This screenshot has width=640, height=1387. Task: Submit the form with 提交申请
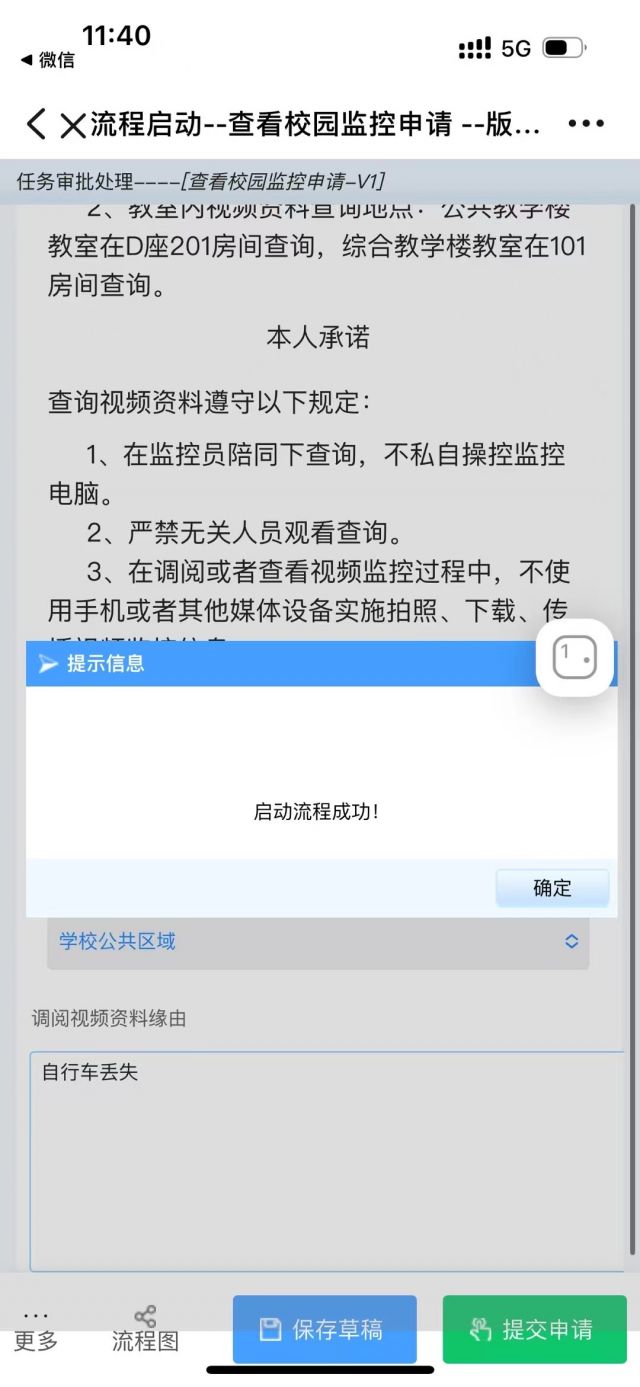(x=534, y=1329)
